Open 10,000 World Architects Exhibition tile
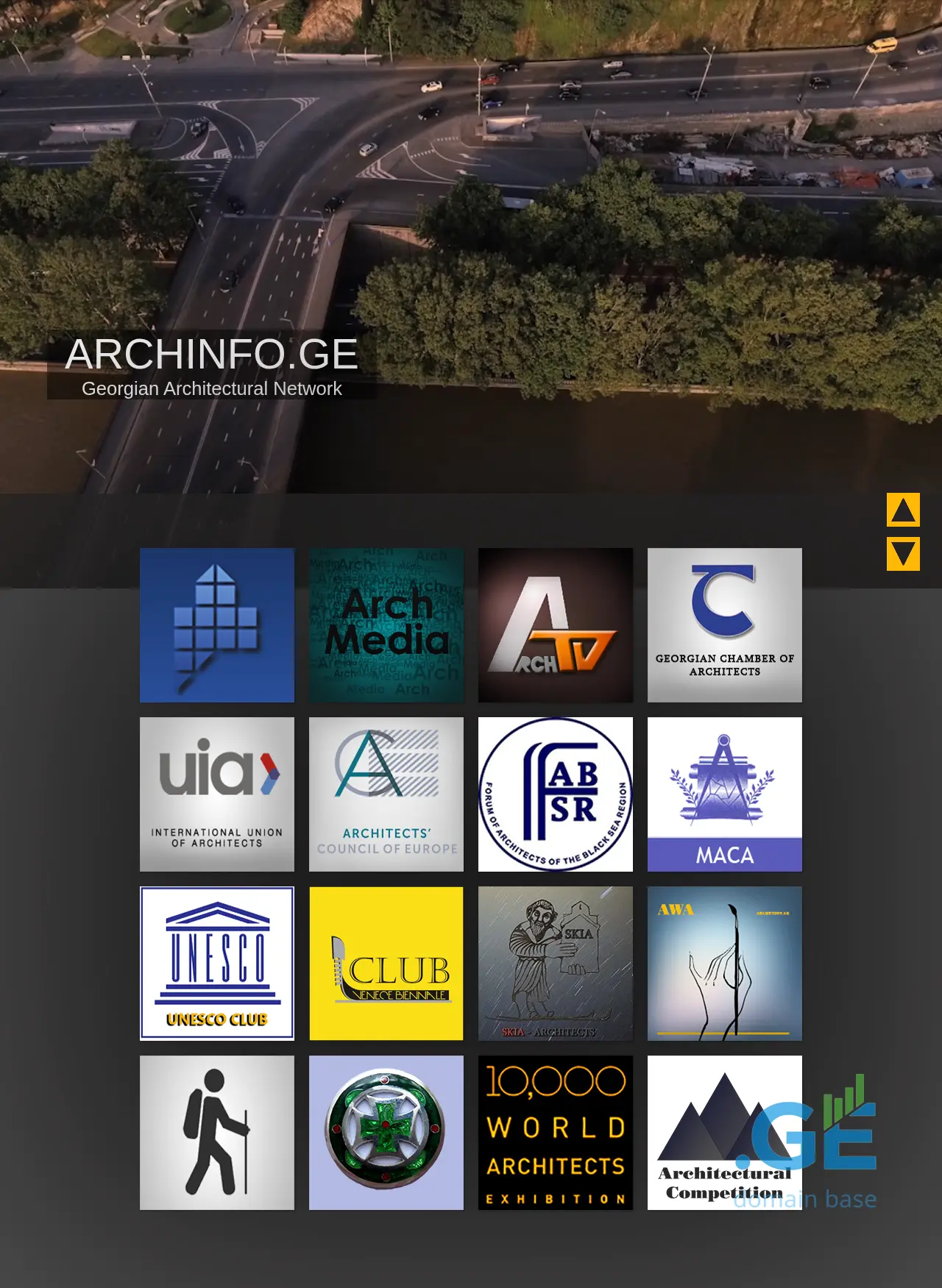This screenshot has height=1288, width=942. pyautogui.click(x=556, y=1133)
